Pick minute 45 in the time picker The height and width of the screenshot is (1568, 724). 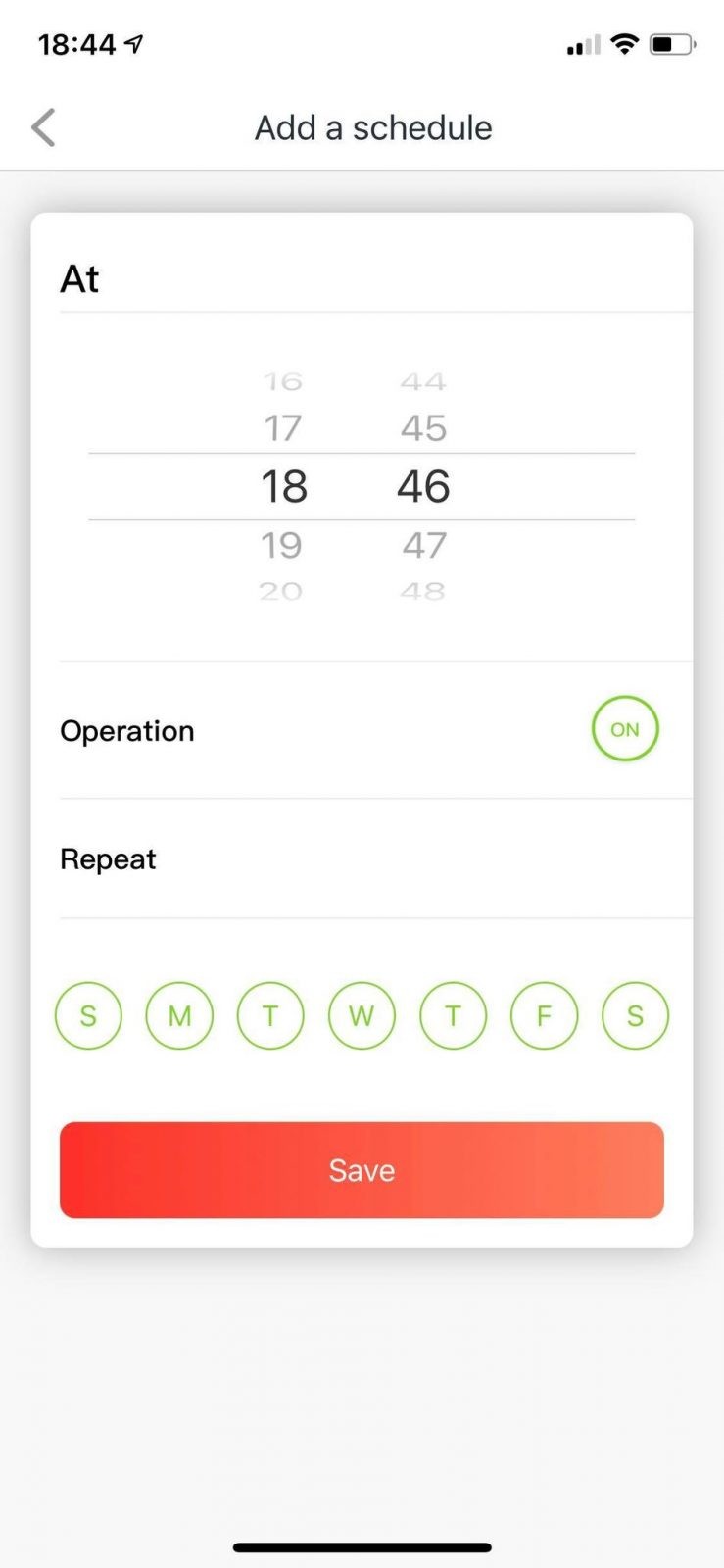423,428
